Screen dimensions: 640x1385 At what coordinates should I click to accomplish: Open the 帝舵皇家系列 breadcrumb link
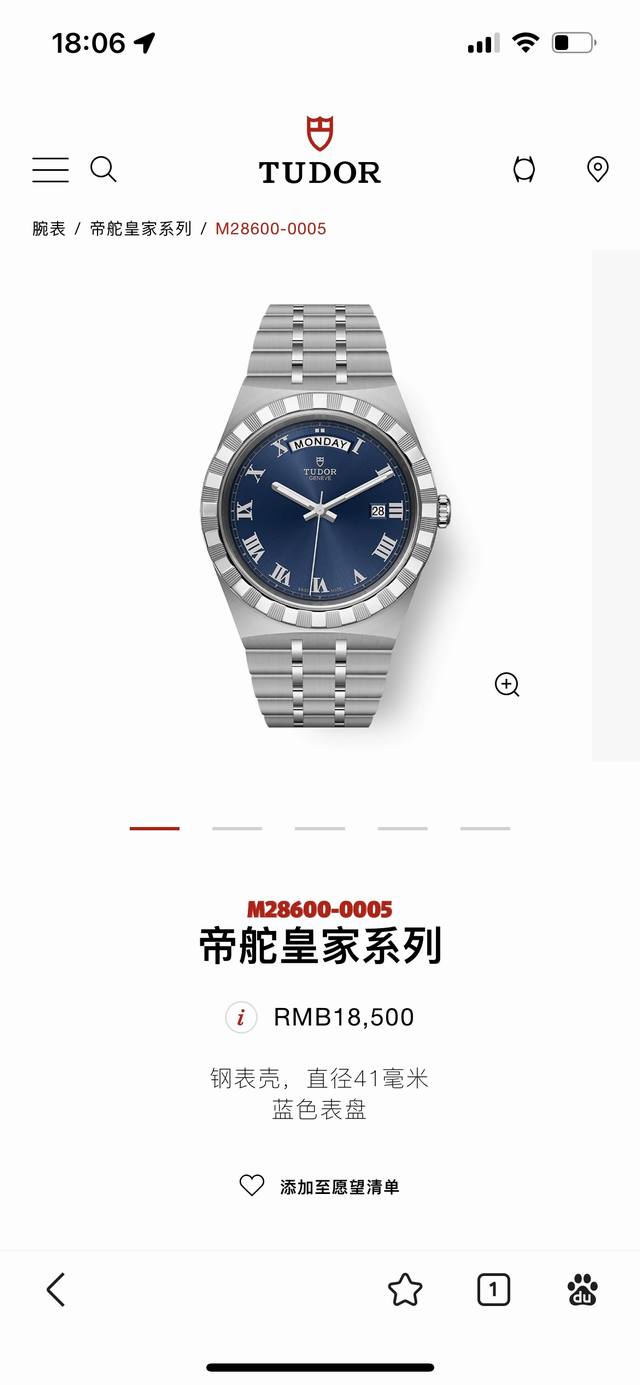click(140, 229)
